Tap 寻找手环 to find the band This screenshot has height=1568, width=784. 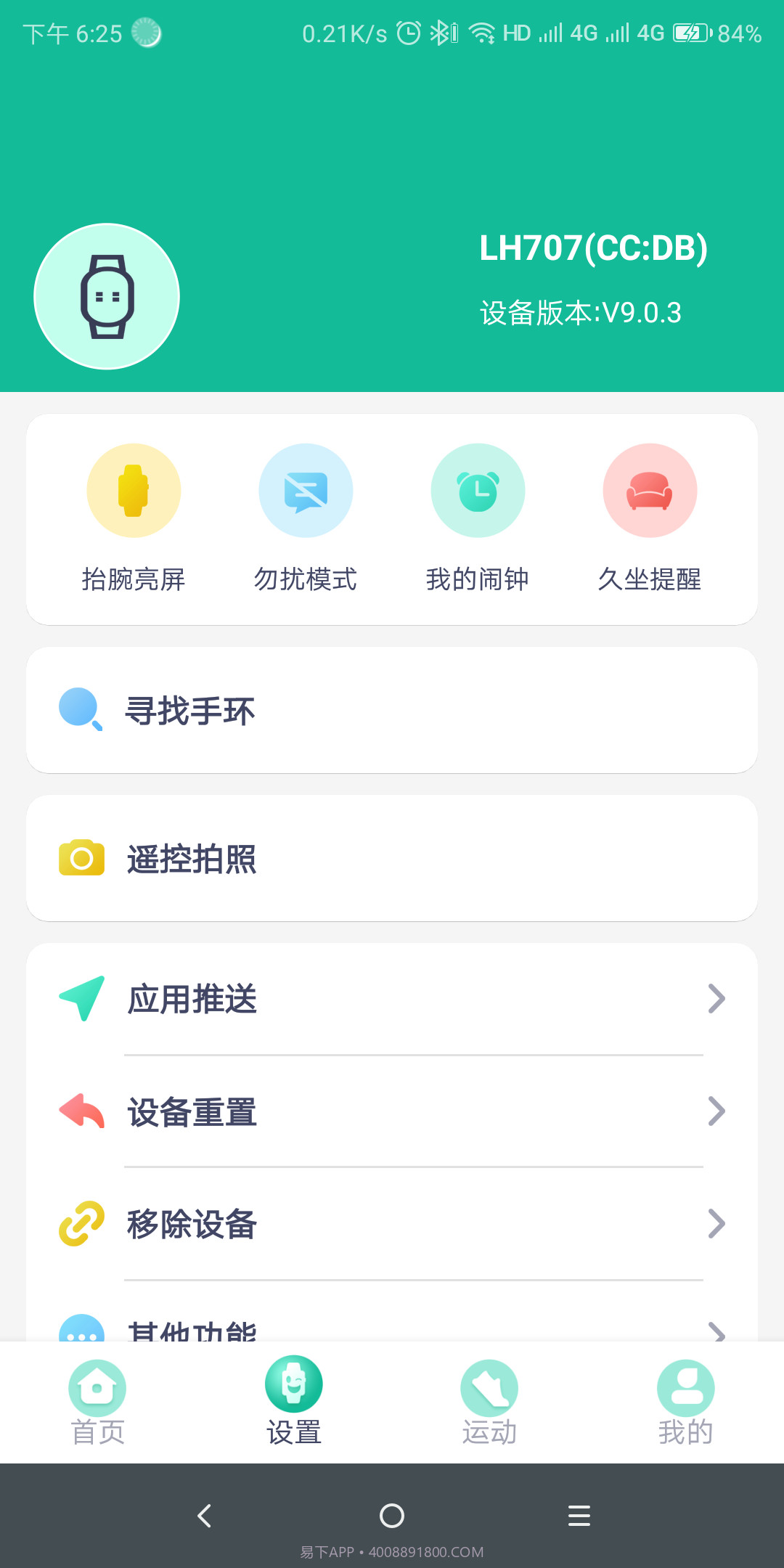click(x=392, y=710)
